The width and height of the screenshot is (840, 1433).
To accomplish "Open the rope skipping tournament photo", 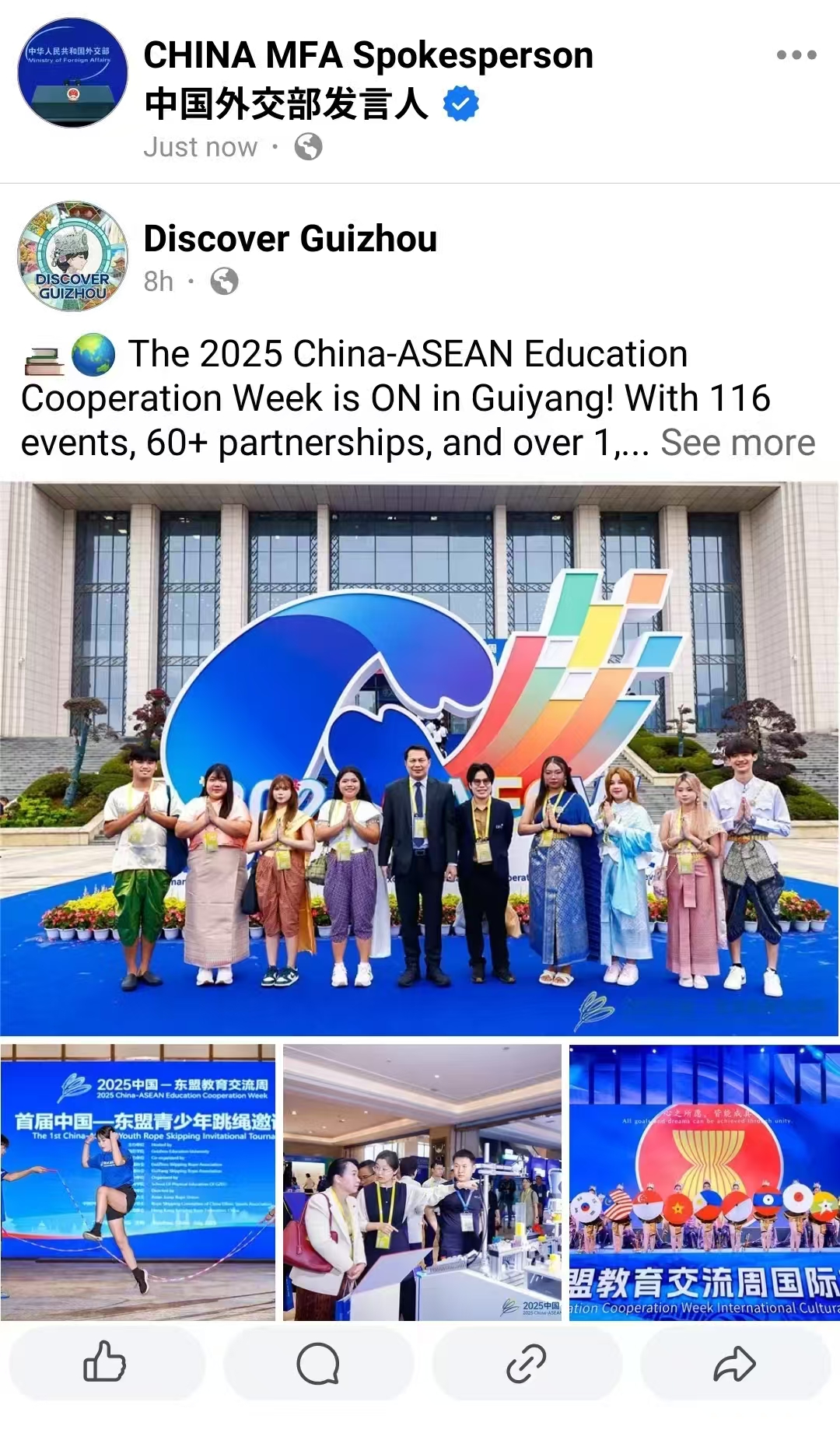I will coord(138,1182).
